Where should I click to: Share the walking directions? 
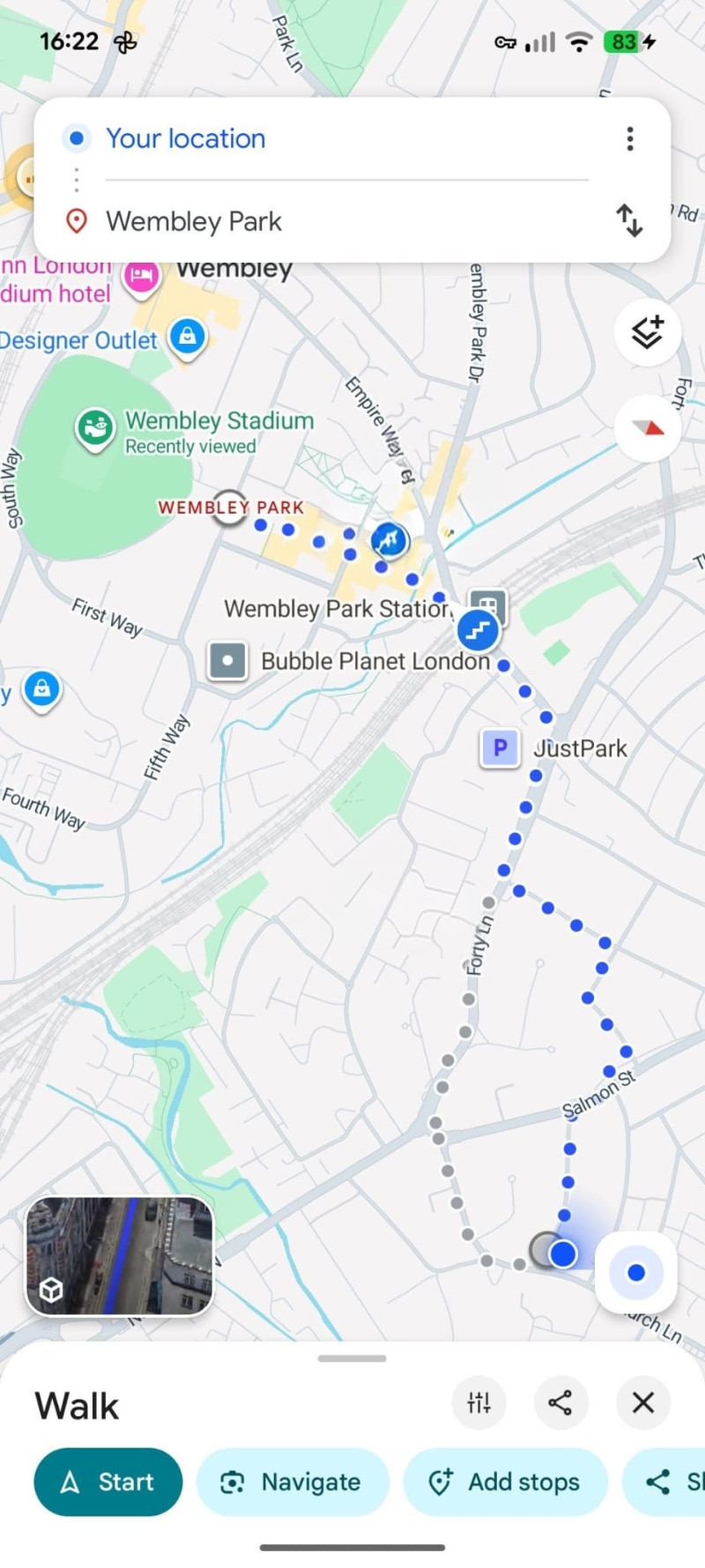(560, 1402)
